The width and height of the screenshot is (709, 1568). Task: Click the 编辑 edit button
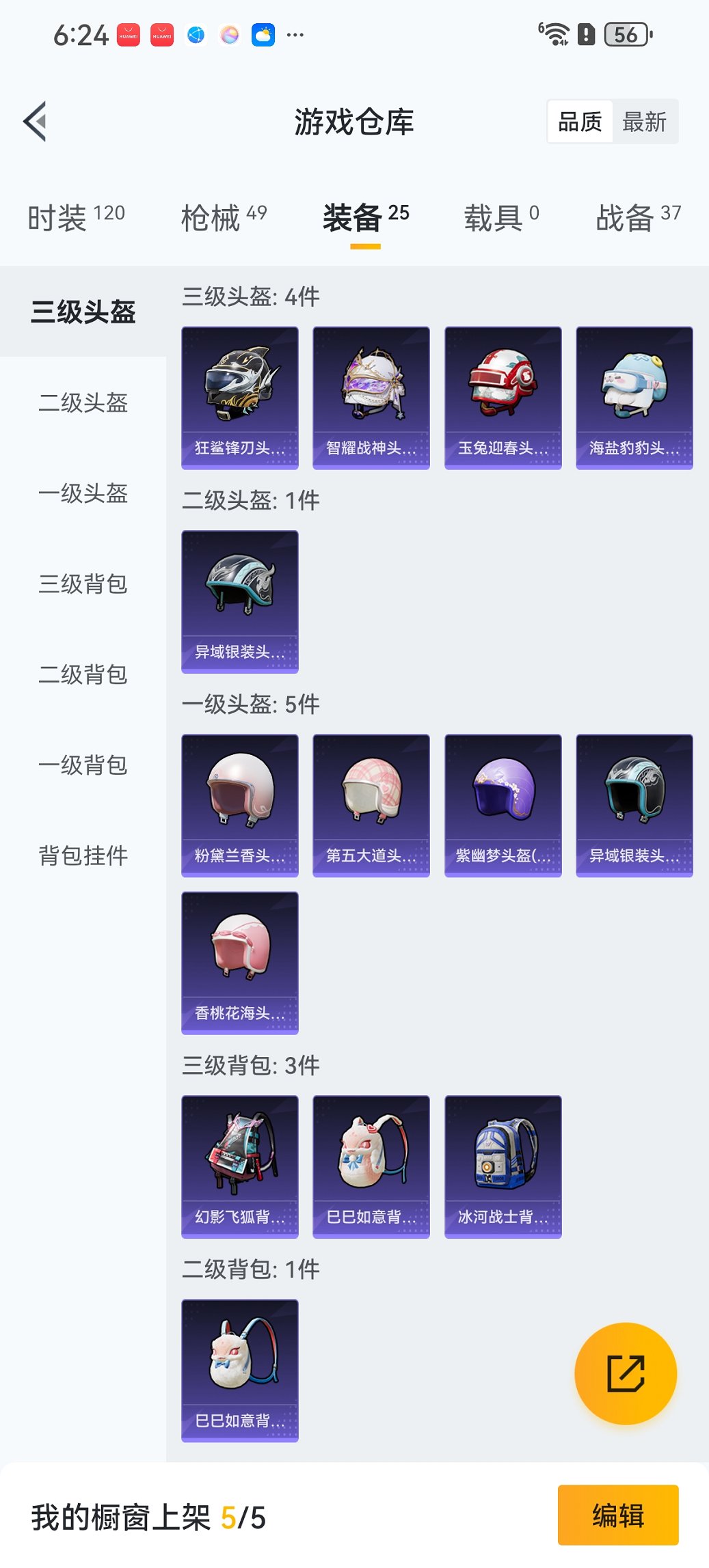coord(617,1515)
